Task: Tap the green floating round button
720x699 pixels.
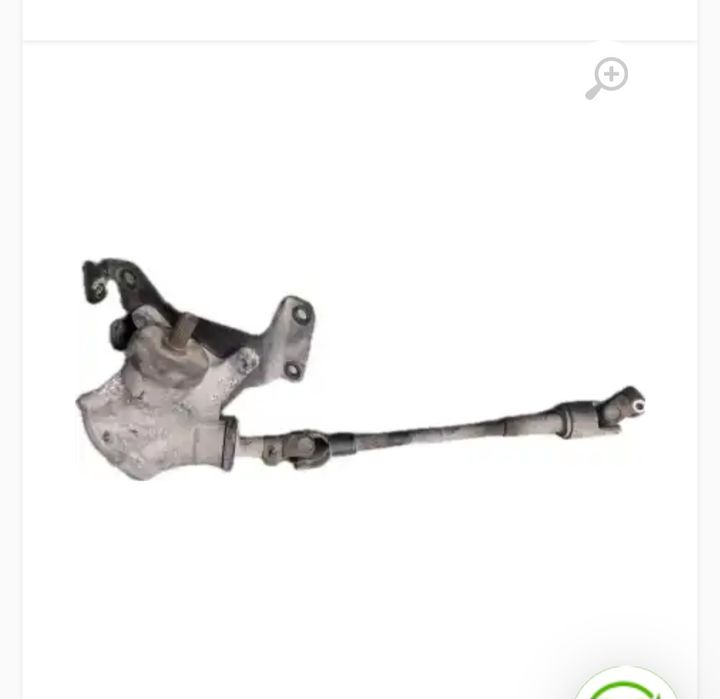Action: pyautogui.click(x=627, y=687)
